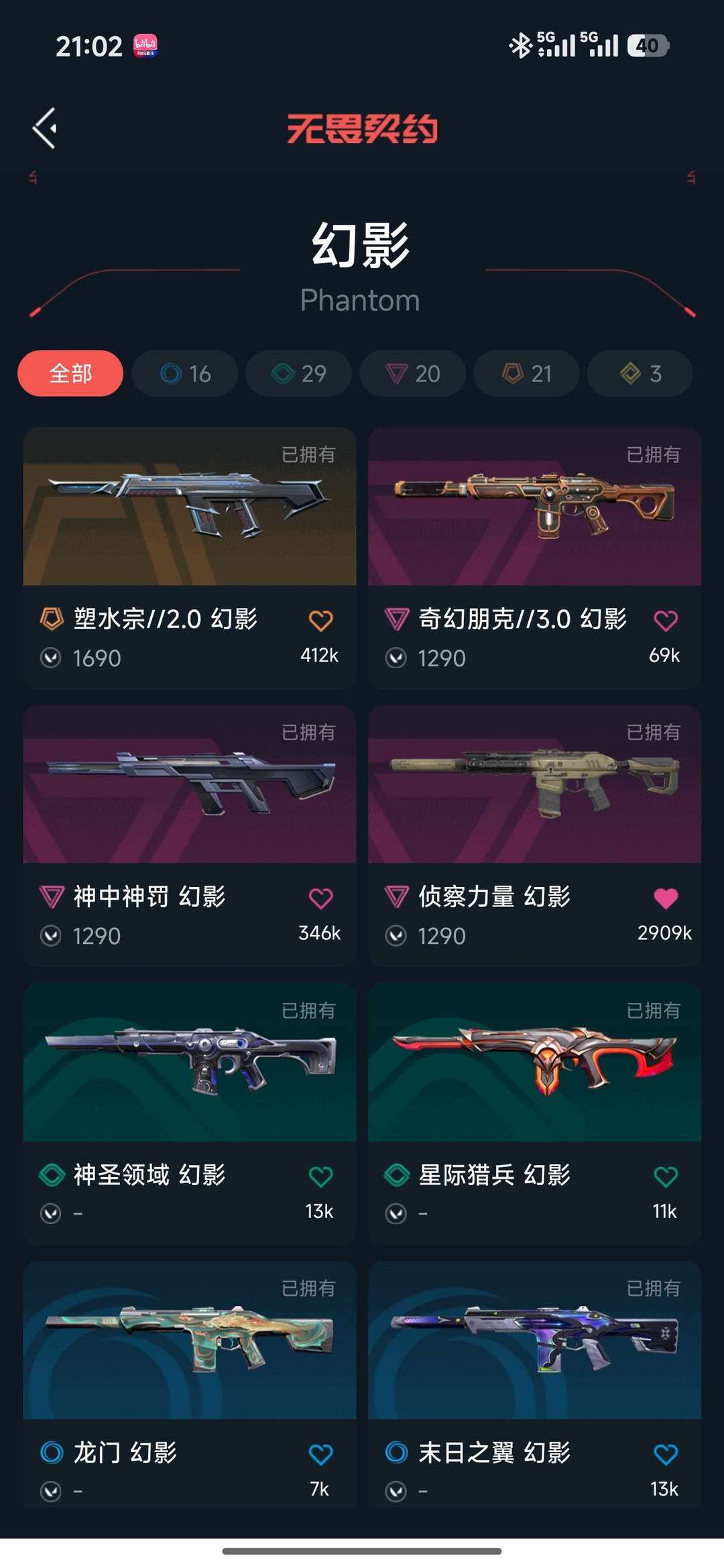Select the 全部 filter chip
724x1568 pixels.
pos(70,373)
